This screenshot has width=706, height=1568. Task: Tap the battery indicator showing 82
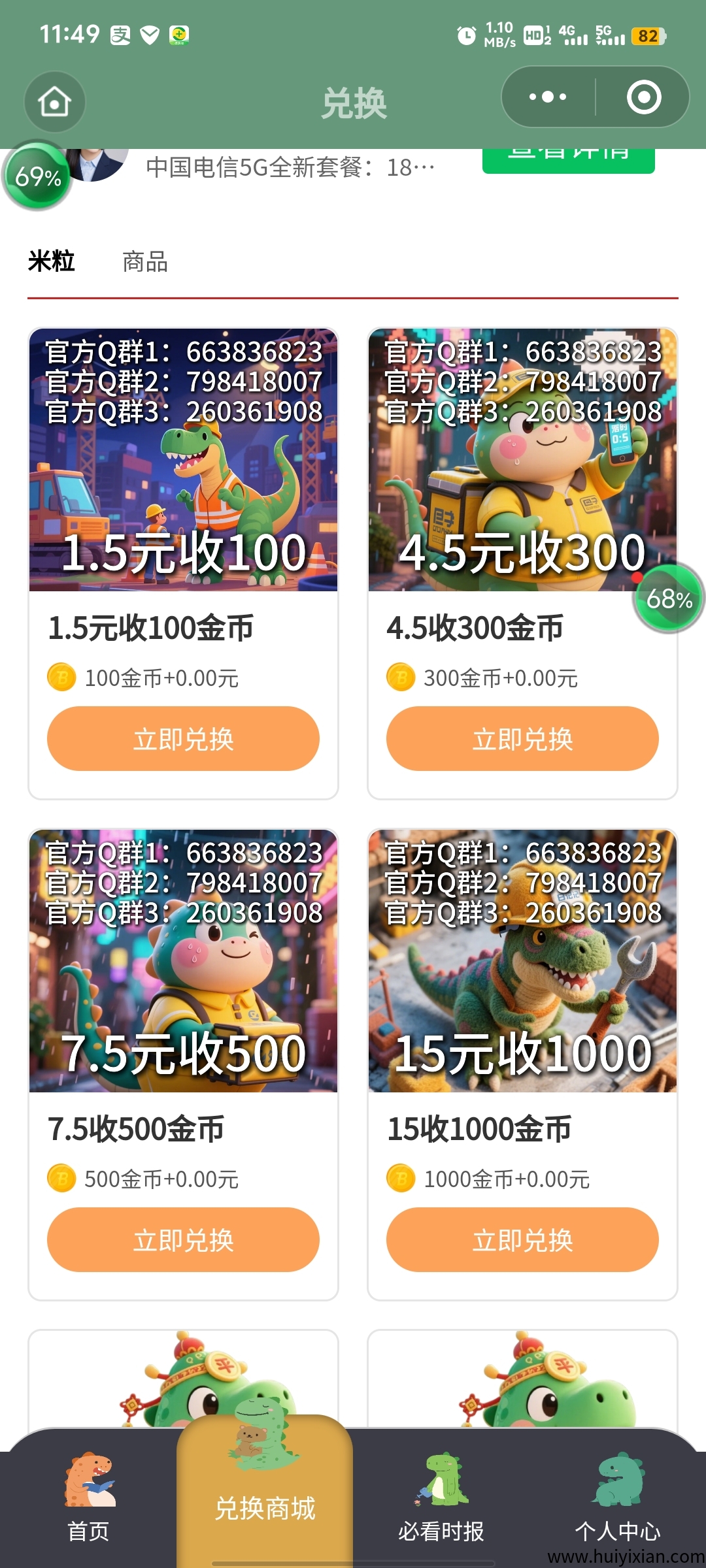click(648, 37)
